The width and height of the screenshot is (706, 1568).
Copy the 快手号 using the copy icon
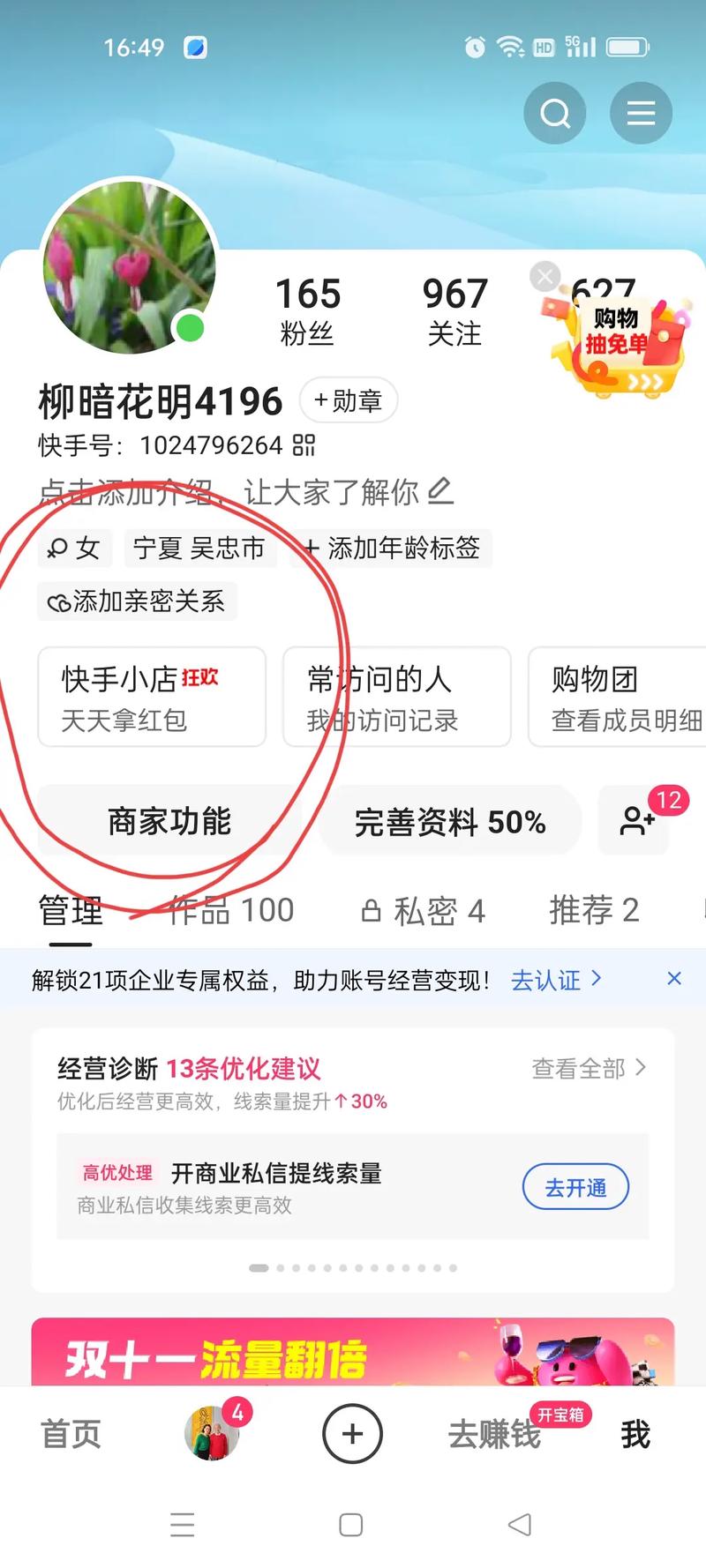pyautogui.click(x=304, y=446)
